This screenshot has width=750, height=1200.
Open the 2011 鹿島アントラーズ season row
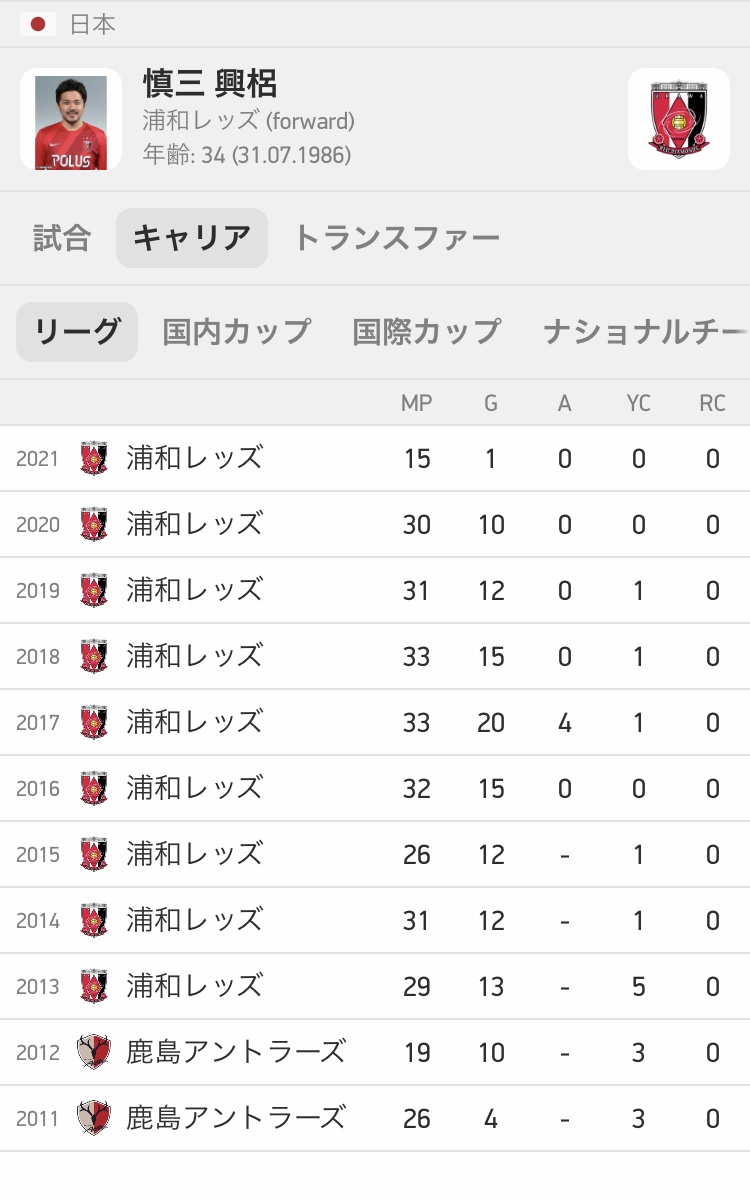(375, 1119)
